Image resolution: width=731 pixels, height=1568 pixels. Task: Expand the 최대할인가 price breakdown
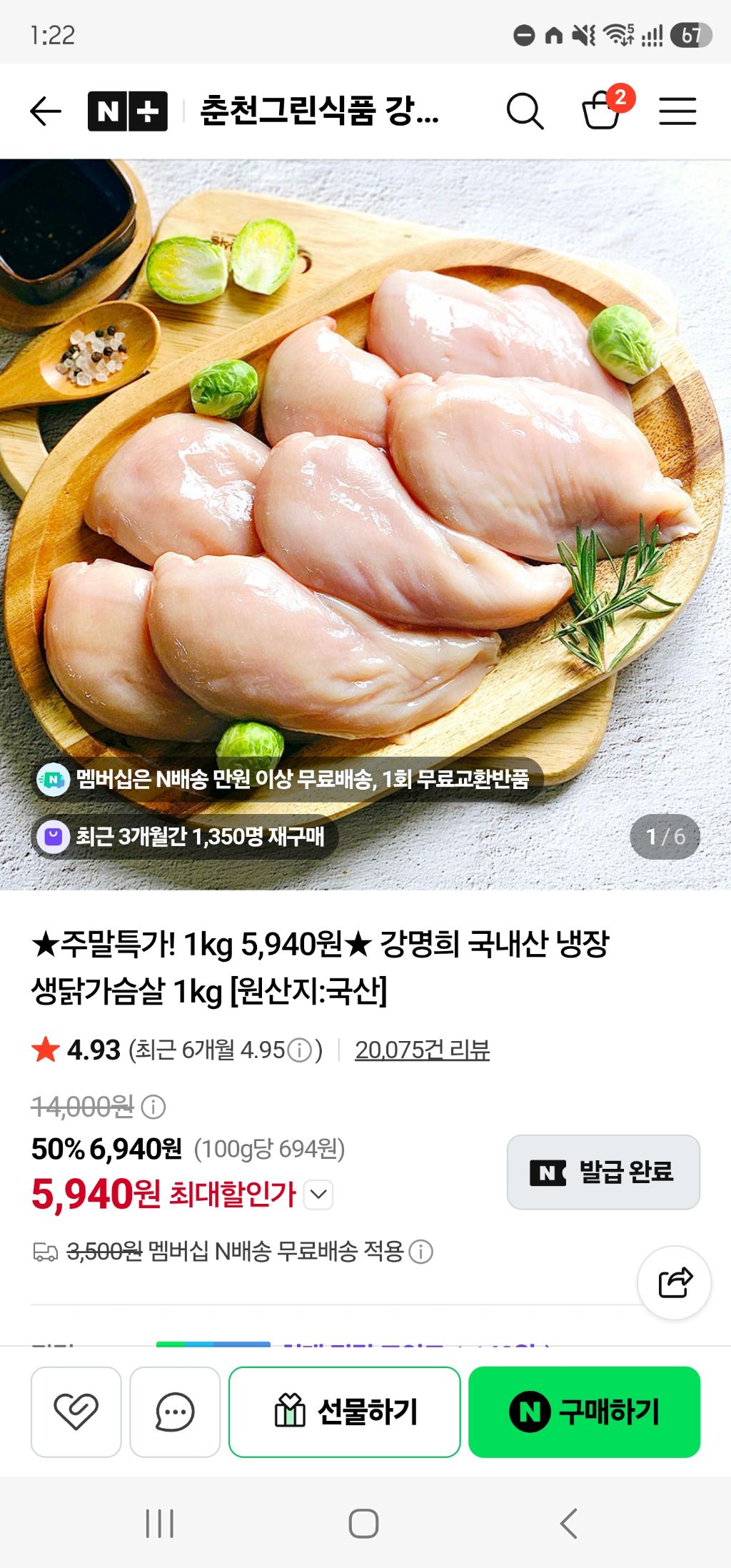click(x=318, y=1194)
